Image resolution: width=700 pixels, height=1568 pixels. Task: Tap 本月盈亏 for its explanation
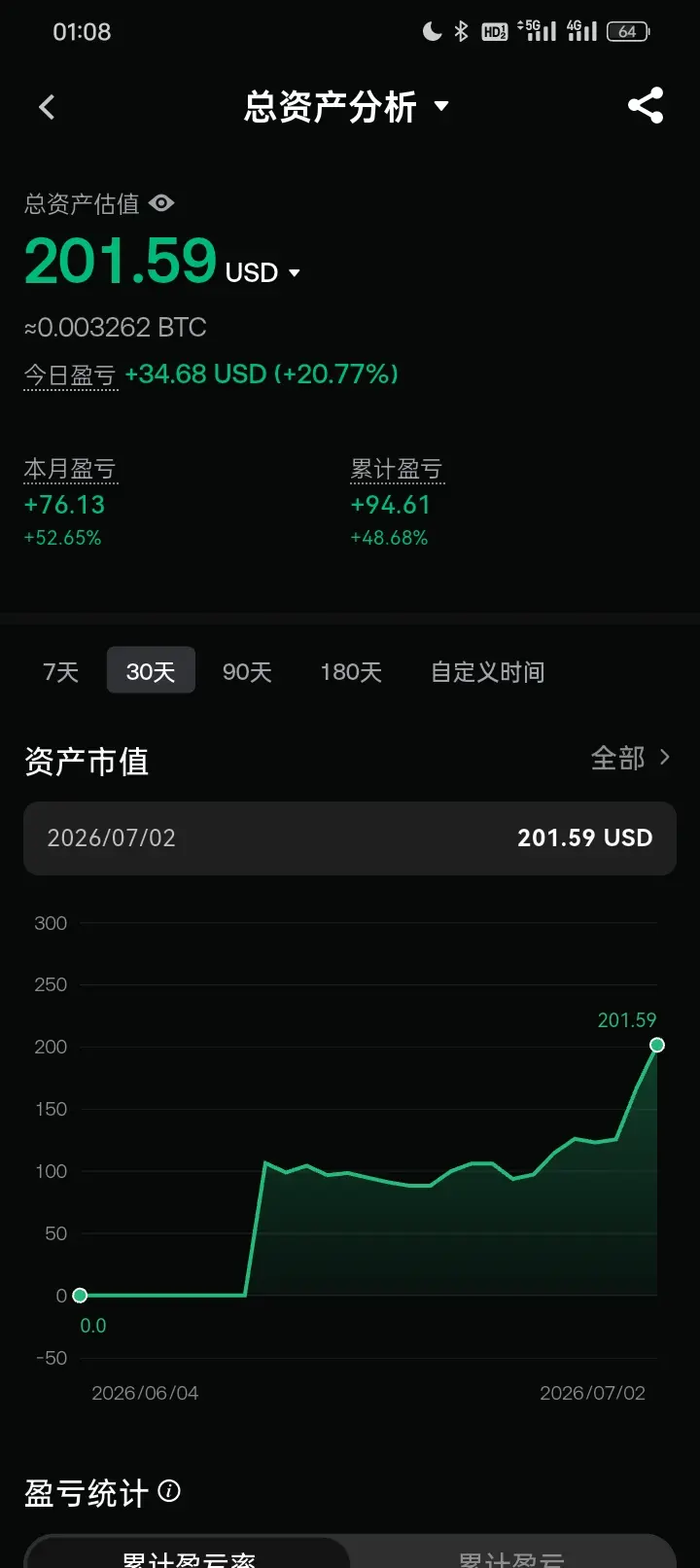pyautogui.click(x=70, y=469)
